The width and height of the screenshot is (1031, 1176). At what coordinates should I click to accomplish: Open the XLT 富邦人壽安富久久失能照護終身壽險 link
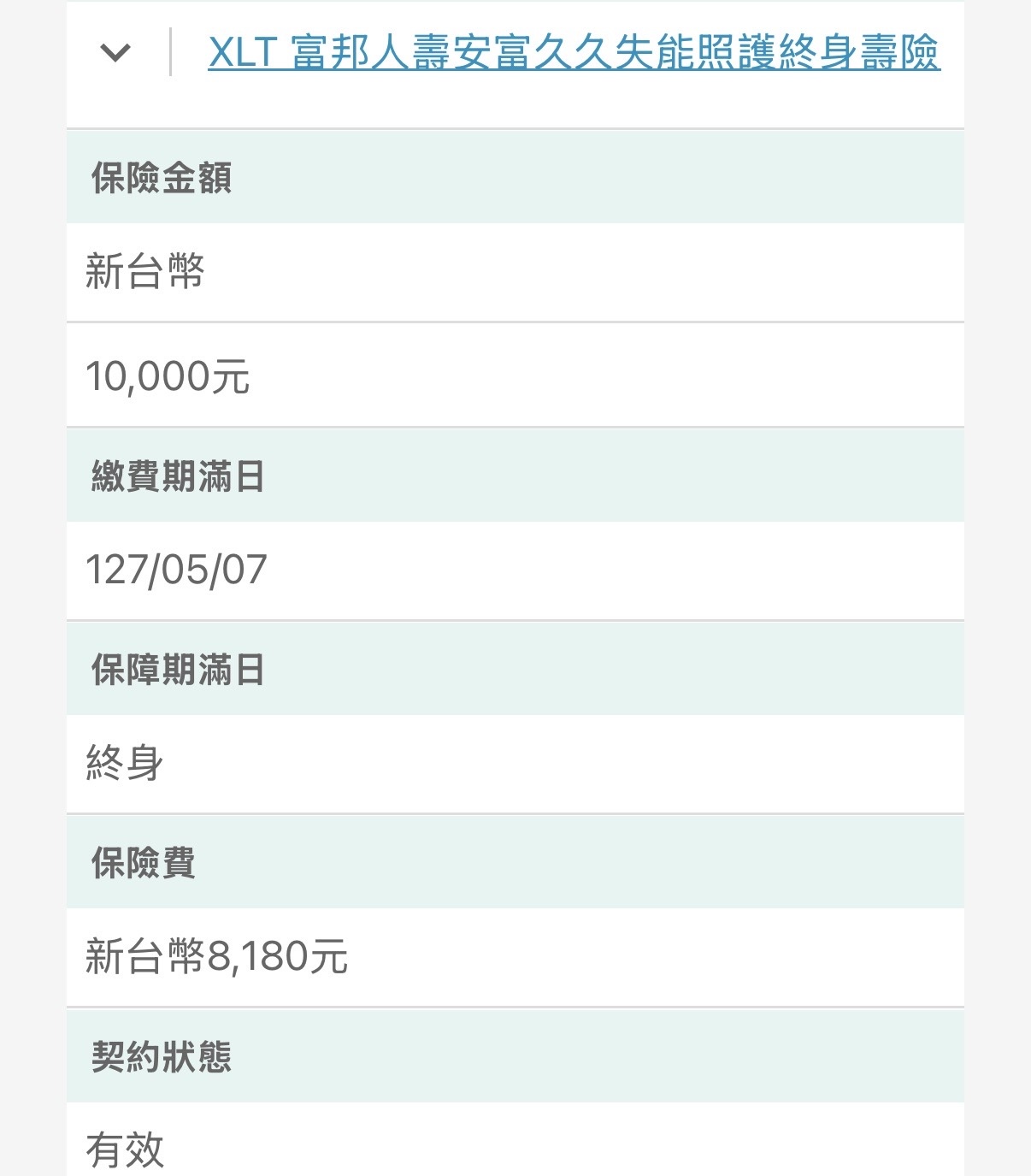(574, 53)
